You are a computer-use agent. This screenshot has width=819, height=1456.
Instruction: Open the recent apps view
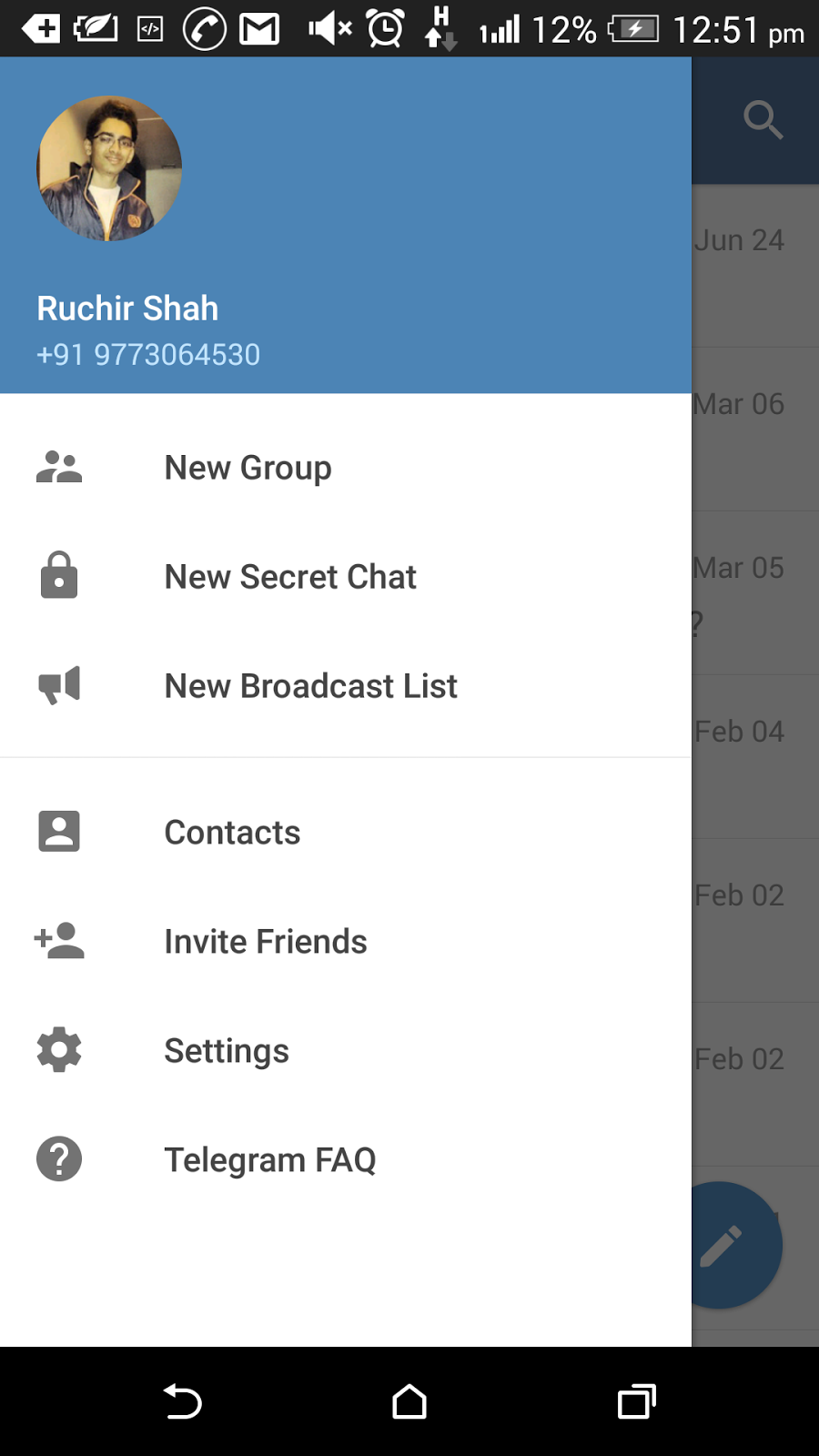(637, 1401)
